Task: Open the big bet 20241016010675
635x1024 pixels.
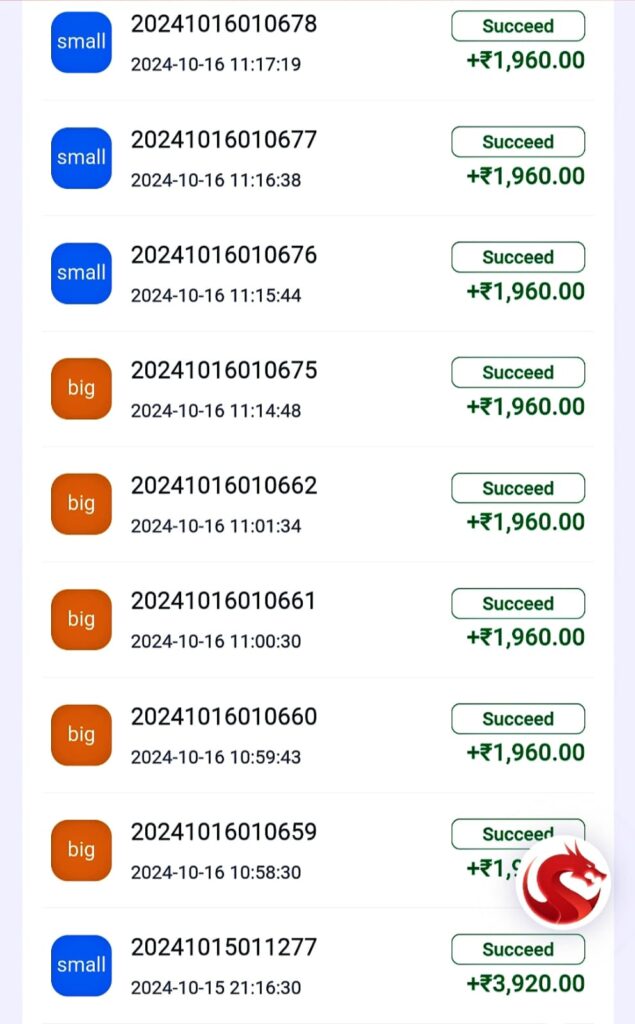Action: pyautogui.click(x=318, y=389)
